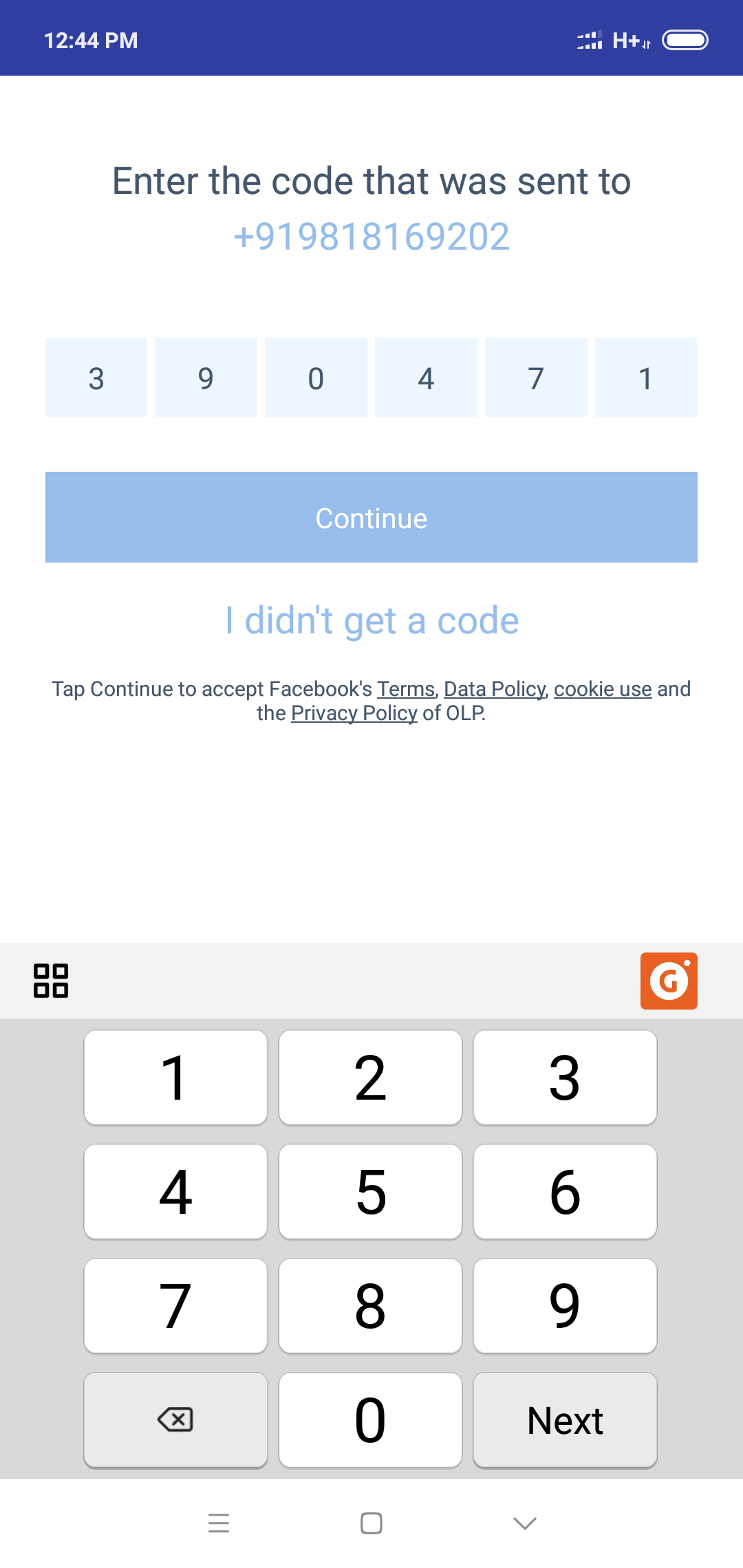Tap the keyboard backspace key

pos(175,1419)
